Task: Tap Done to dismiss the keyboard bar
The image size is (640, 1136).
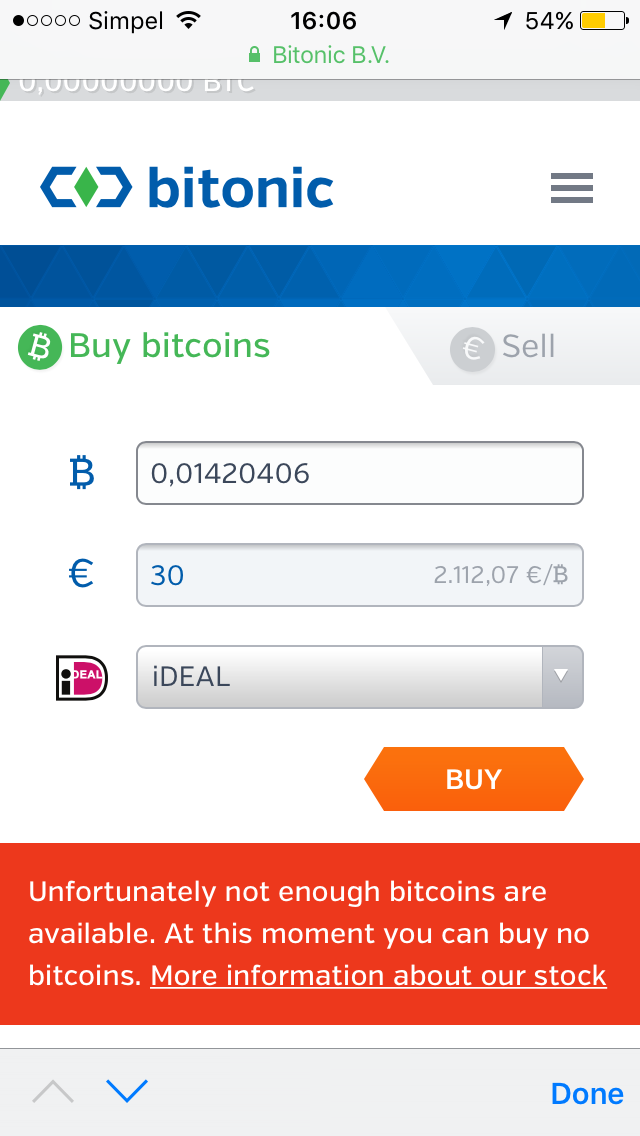Action: pyautogui.click(x=587, y=1094)
